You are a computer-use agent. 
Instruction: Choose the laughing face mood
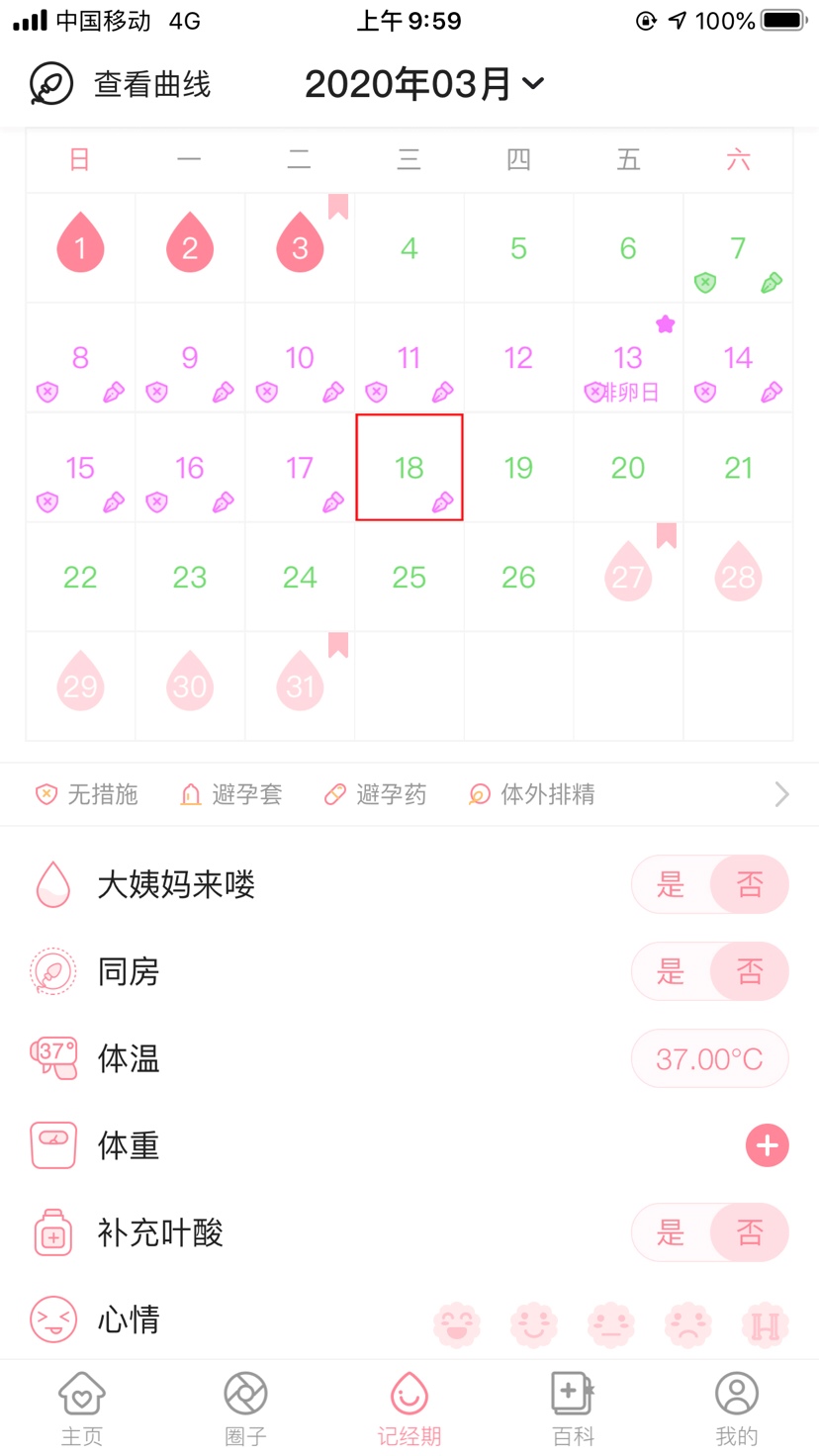(457, 1323)
